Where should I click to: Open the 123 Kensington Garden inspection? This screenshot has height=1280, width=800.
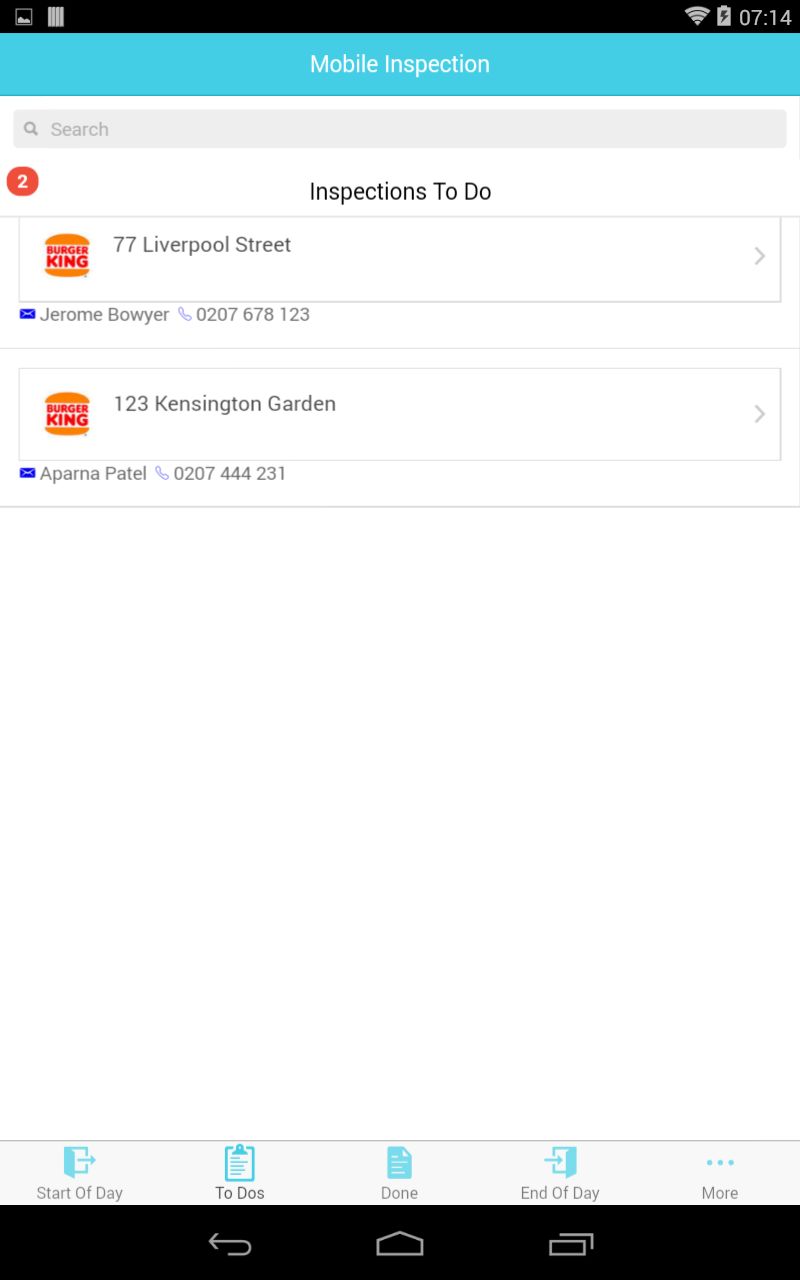400,414
